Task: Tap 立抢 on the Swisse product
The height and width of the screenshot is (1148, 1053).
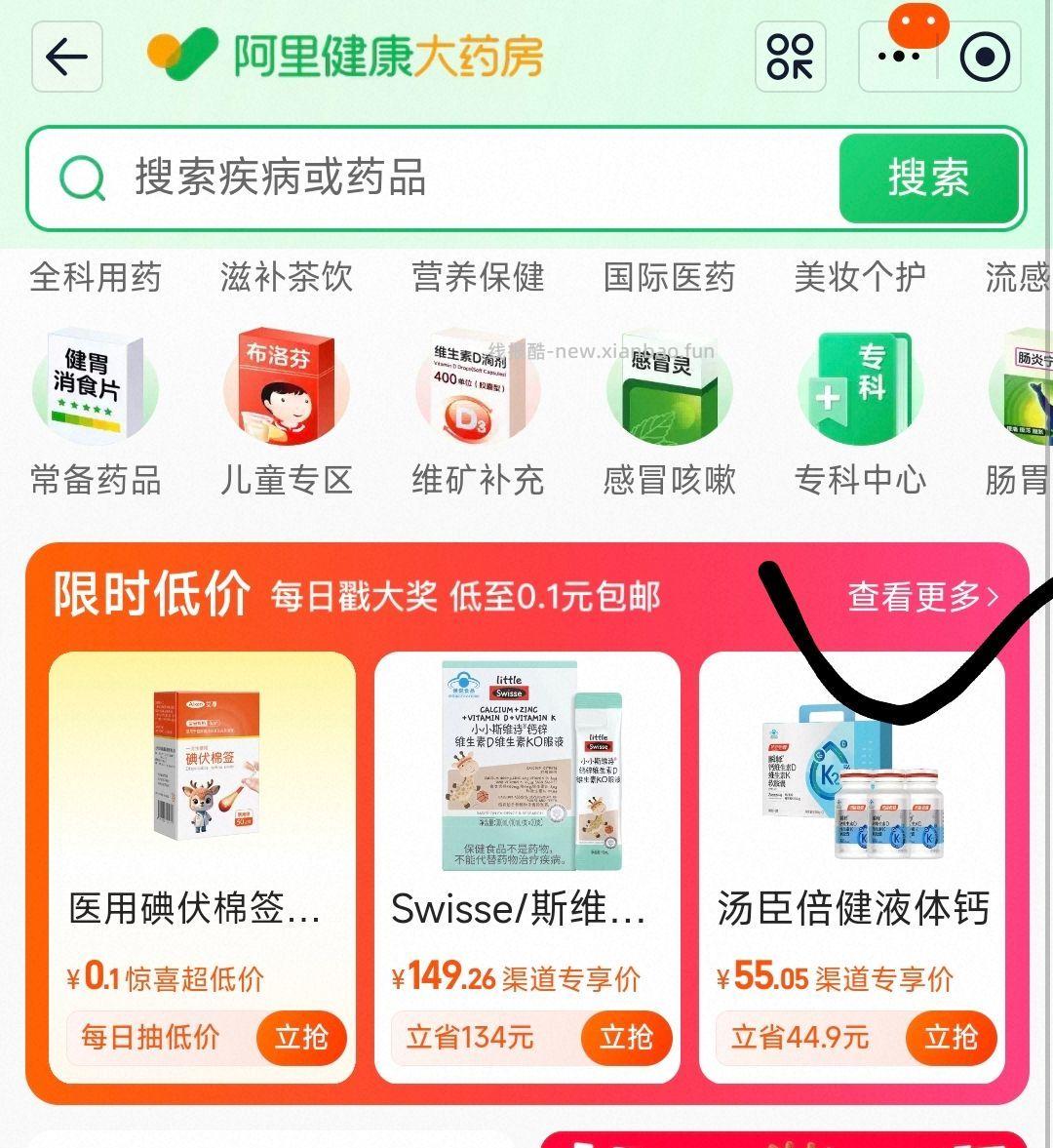Action: (626, 1038)
